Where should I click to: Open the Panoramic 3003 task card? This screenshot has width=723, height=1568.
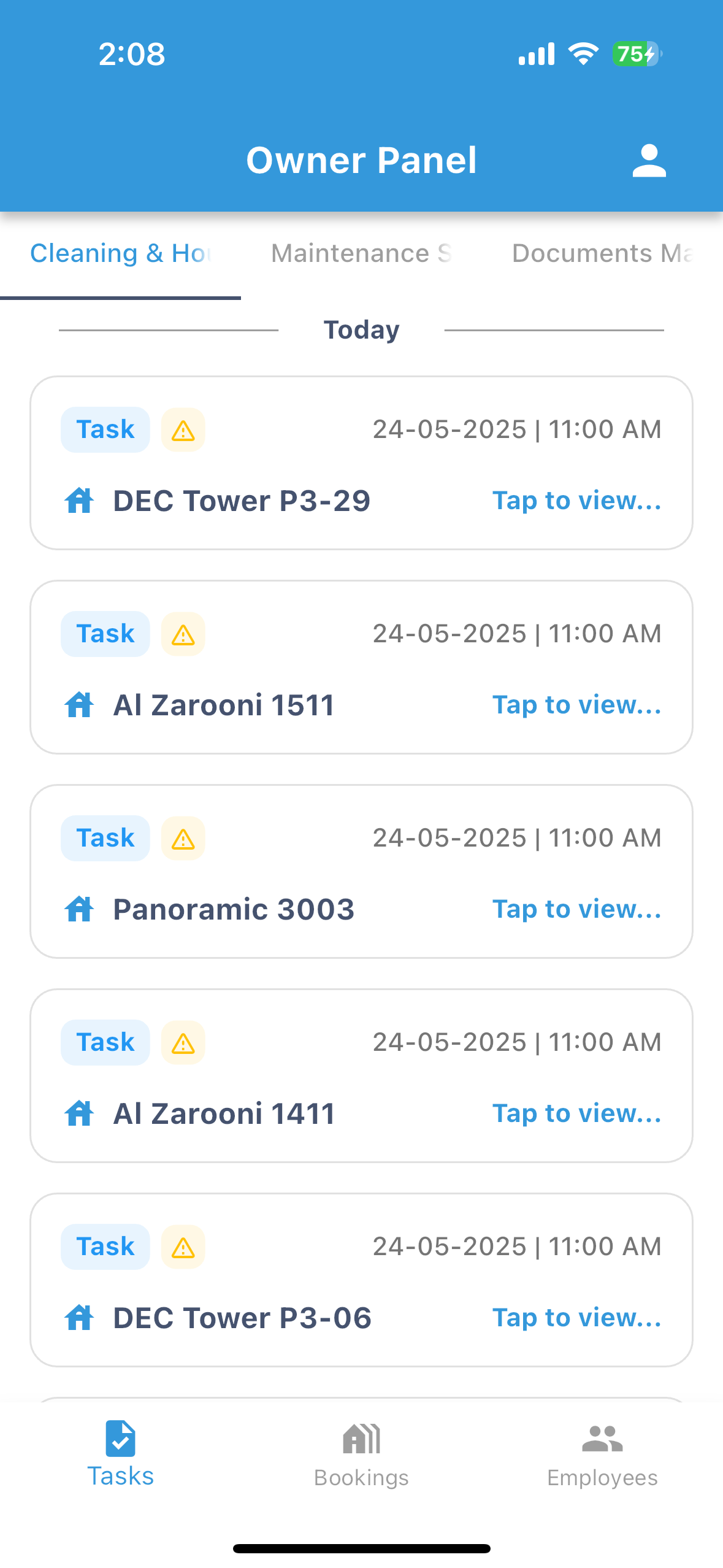[361, 872]
